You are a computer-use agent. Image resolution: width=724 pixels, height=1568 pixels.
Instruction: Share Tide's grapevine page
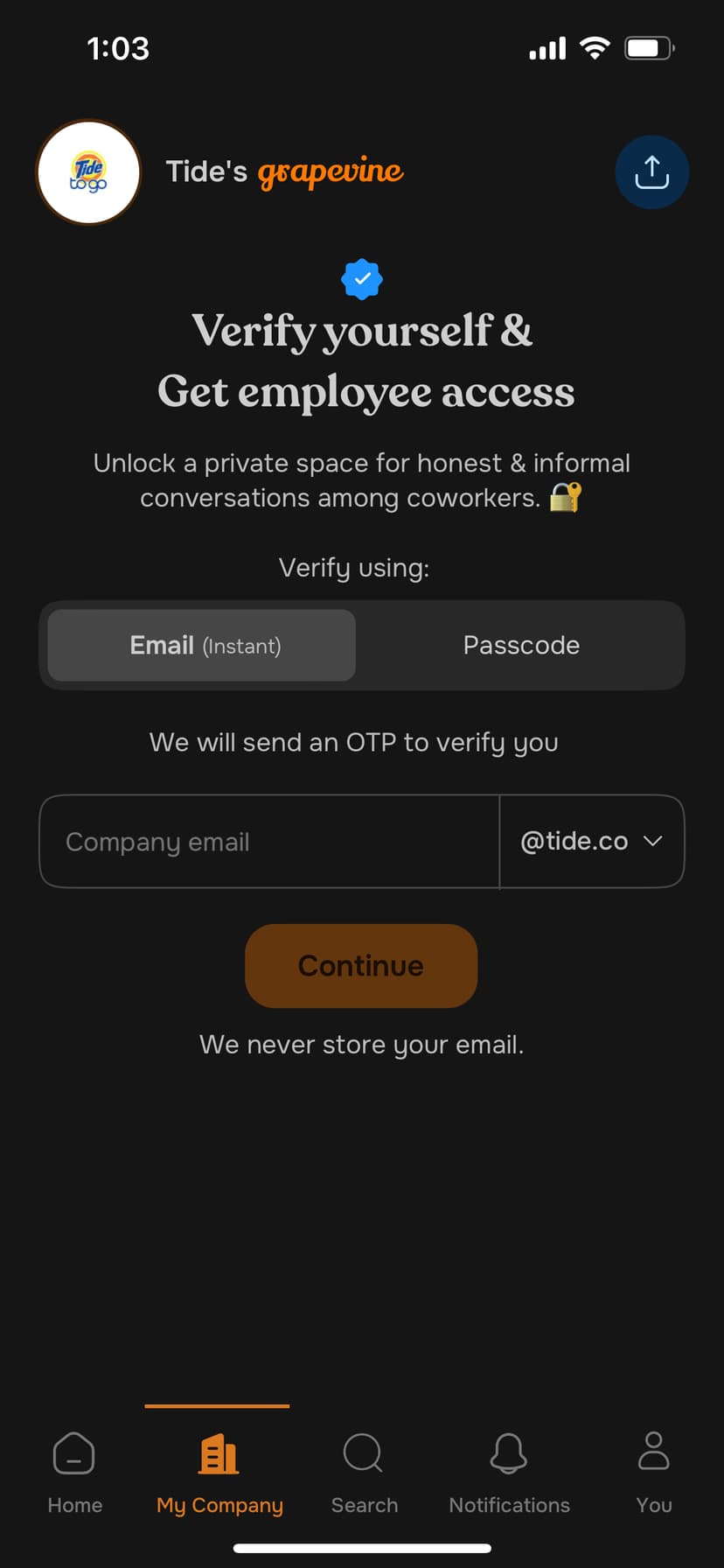[x=651, y=171]
